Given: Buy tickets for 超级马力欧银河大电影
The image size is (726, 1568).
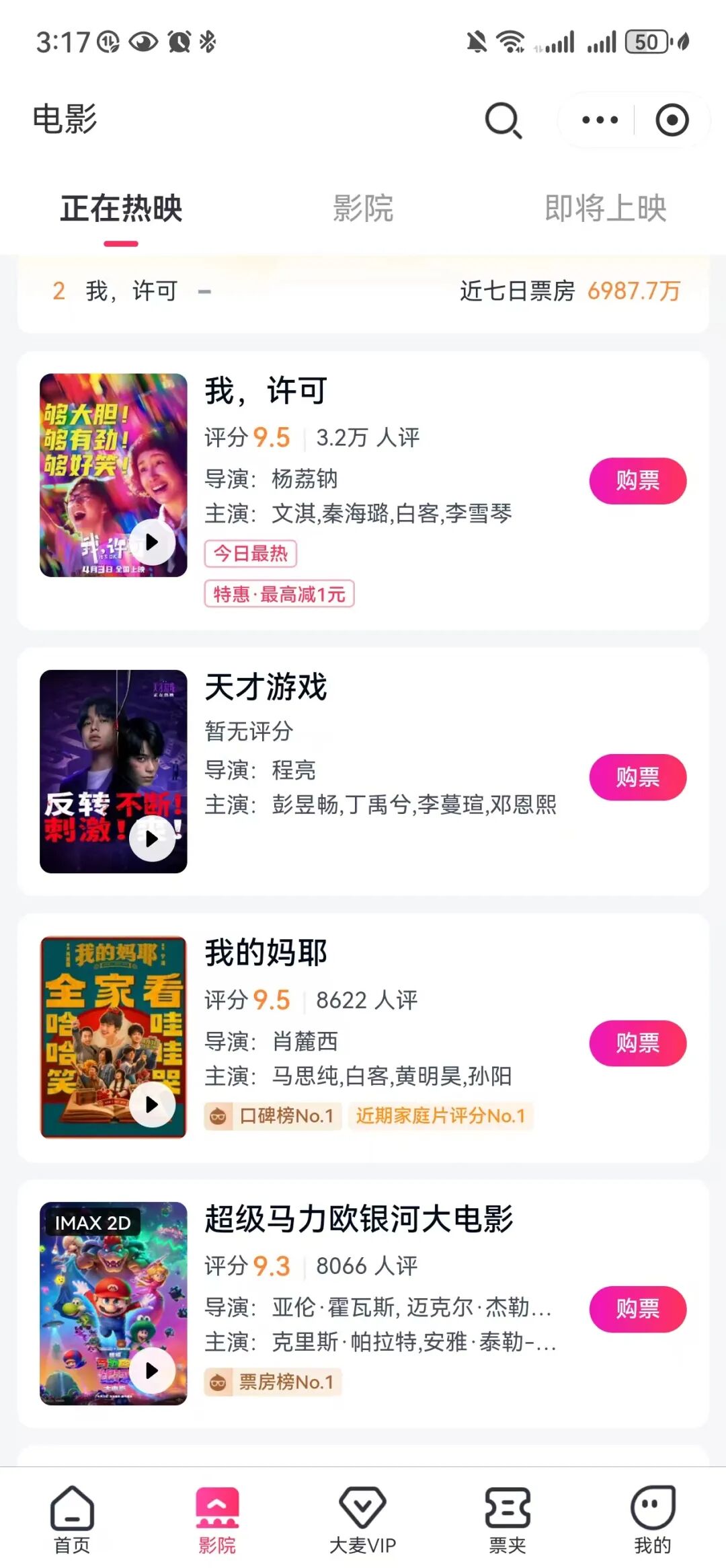Looking at the screenshot, I should (637, 1309).
